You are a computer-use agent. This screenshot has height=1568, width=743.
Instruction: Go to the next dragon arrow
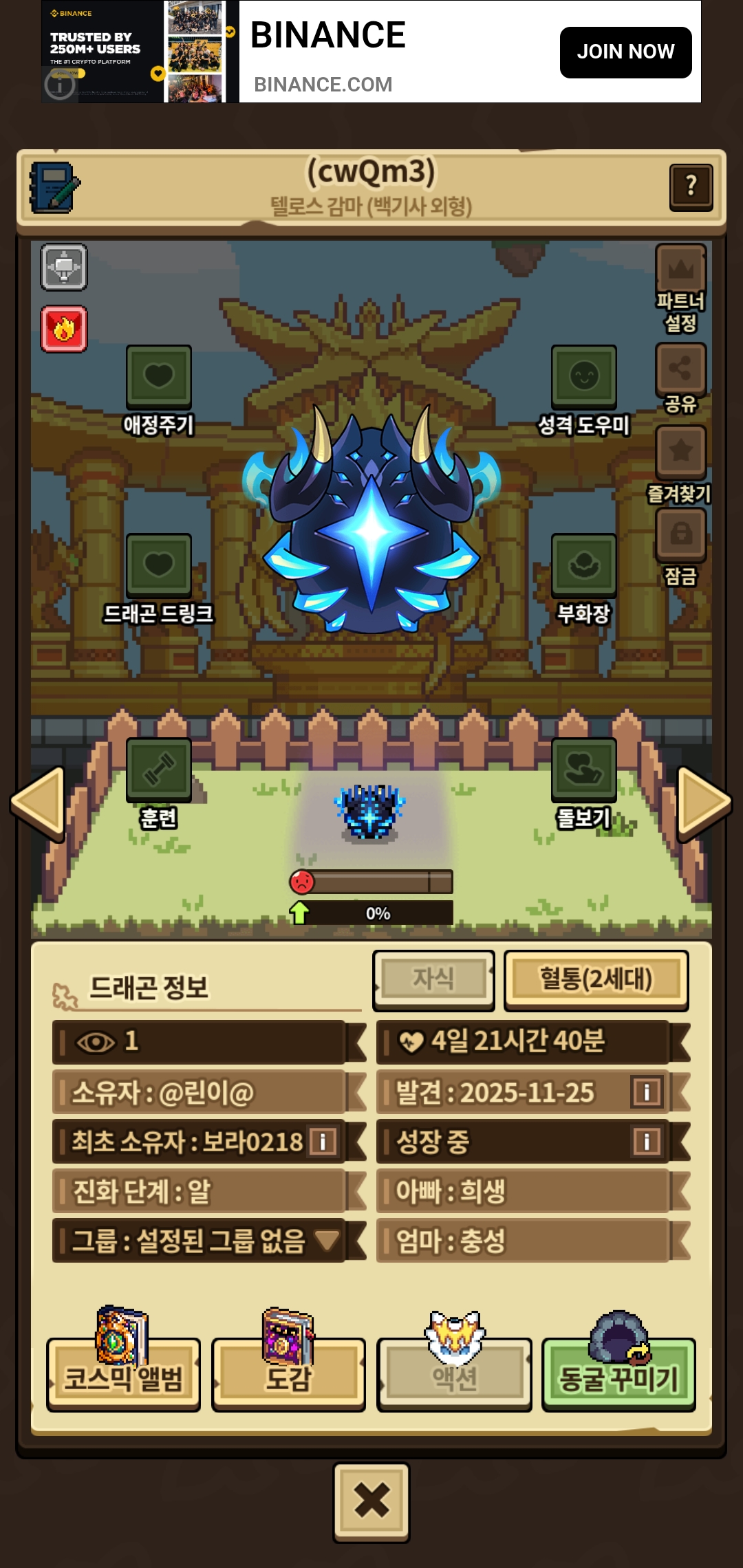tap(704, 803)
